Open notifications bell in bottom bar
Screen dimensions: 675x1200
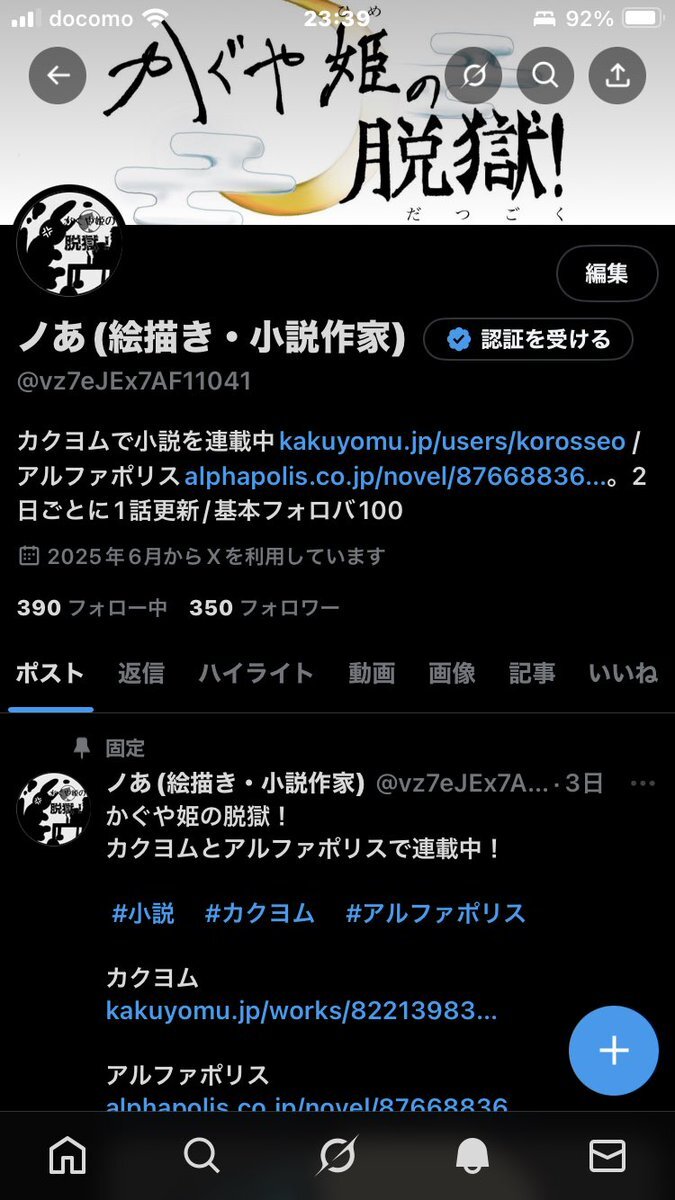(472, 1156)
